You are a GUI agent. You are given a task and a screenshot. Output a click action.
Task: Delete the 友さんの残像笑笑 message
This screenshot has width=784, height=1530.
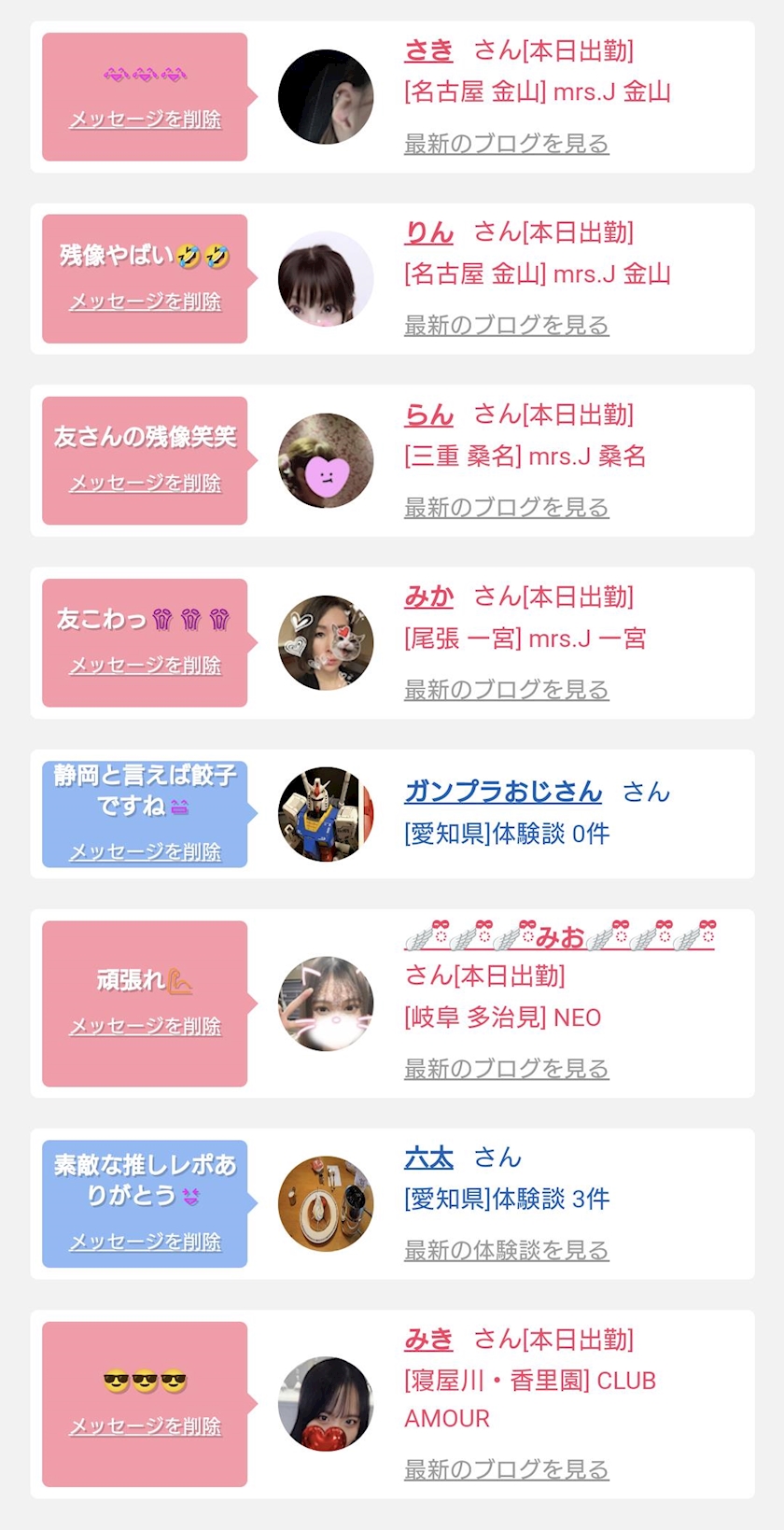coord(146,484)
